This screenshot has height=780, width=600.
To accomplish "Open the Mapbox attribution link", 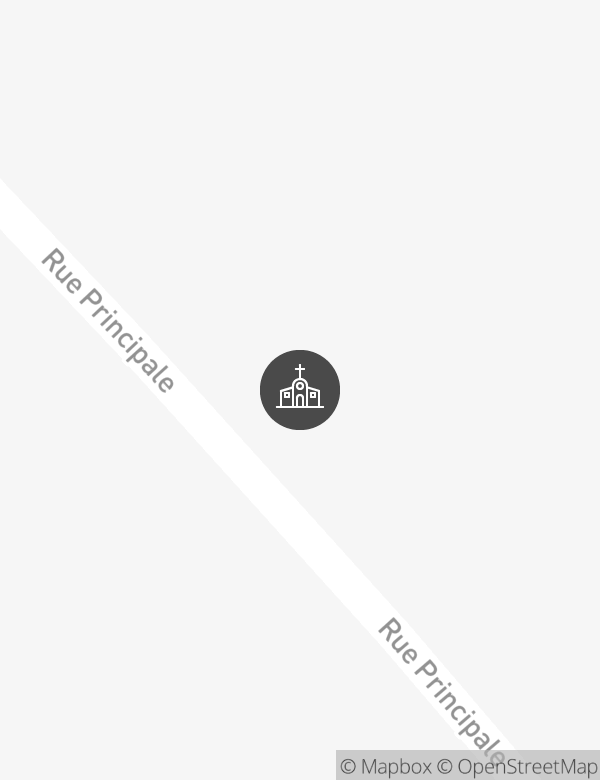I will [x=386, y=767].
